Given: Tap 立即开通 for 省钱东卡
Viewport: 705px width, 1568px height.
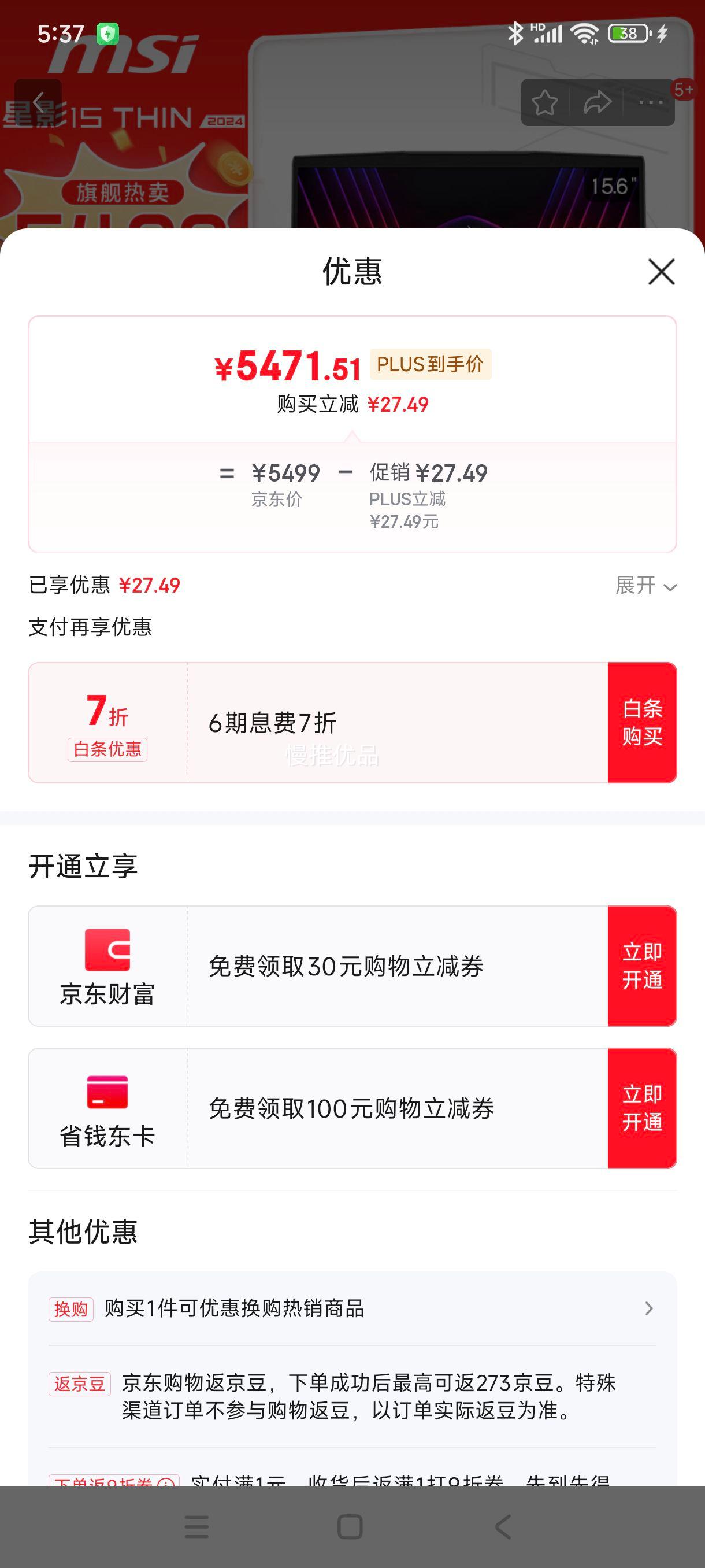Looking at the screenshot, I should click(x=642, y=1108).
